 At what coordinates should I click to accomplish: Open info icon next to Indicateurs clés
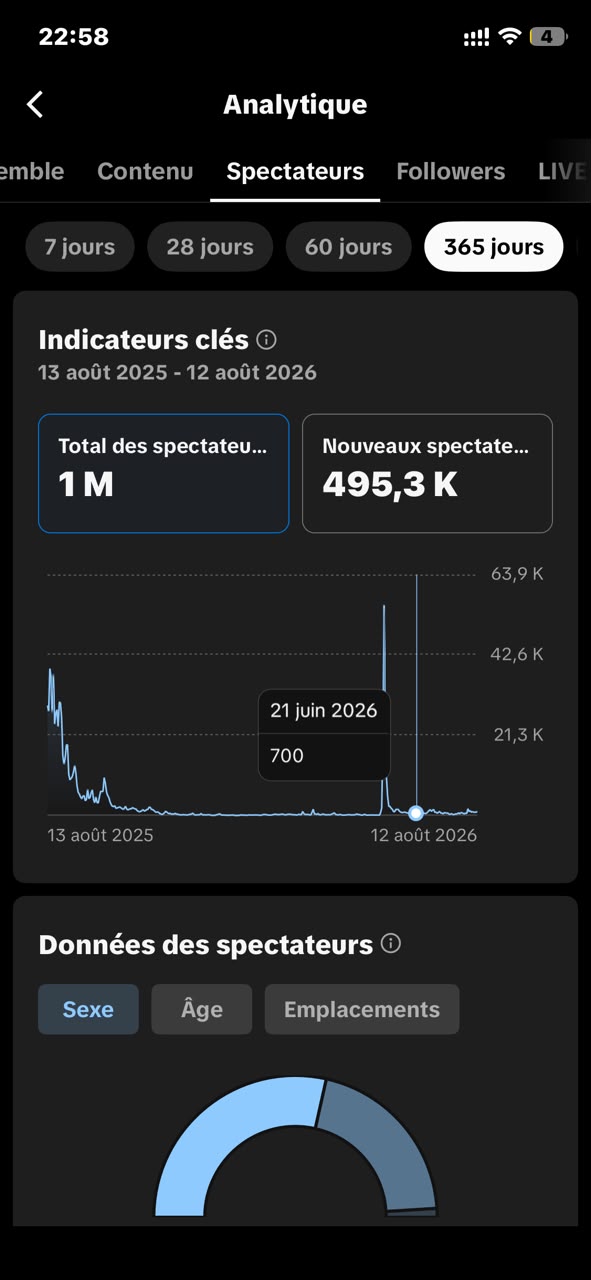pos(266,340)
